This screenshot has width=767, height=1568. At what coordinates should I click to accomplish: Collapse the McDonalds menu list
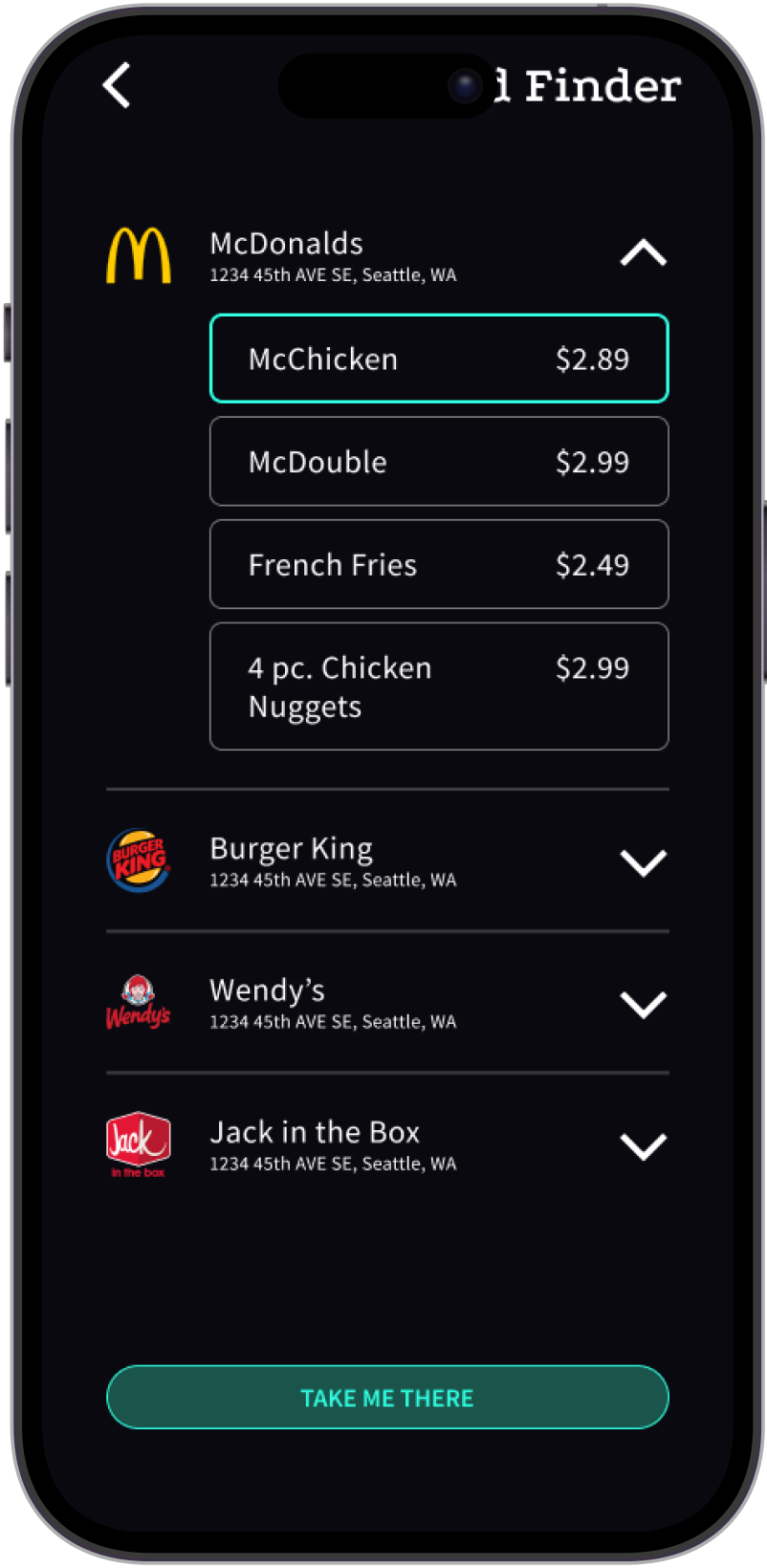[x=643, y=253]
